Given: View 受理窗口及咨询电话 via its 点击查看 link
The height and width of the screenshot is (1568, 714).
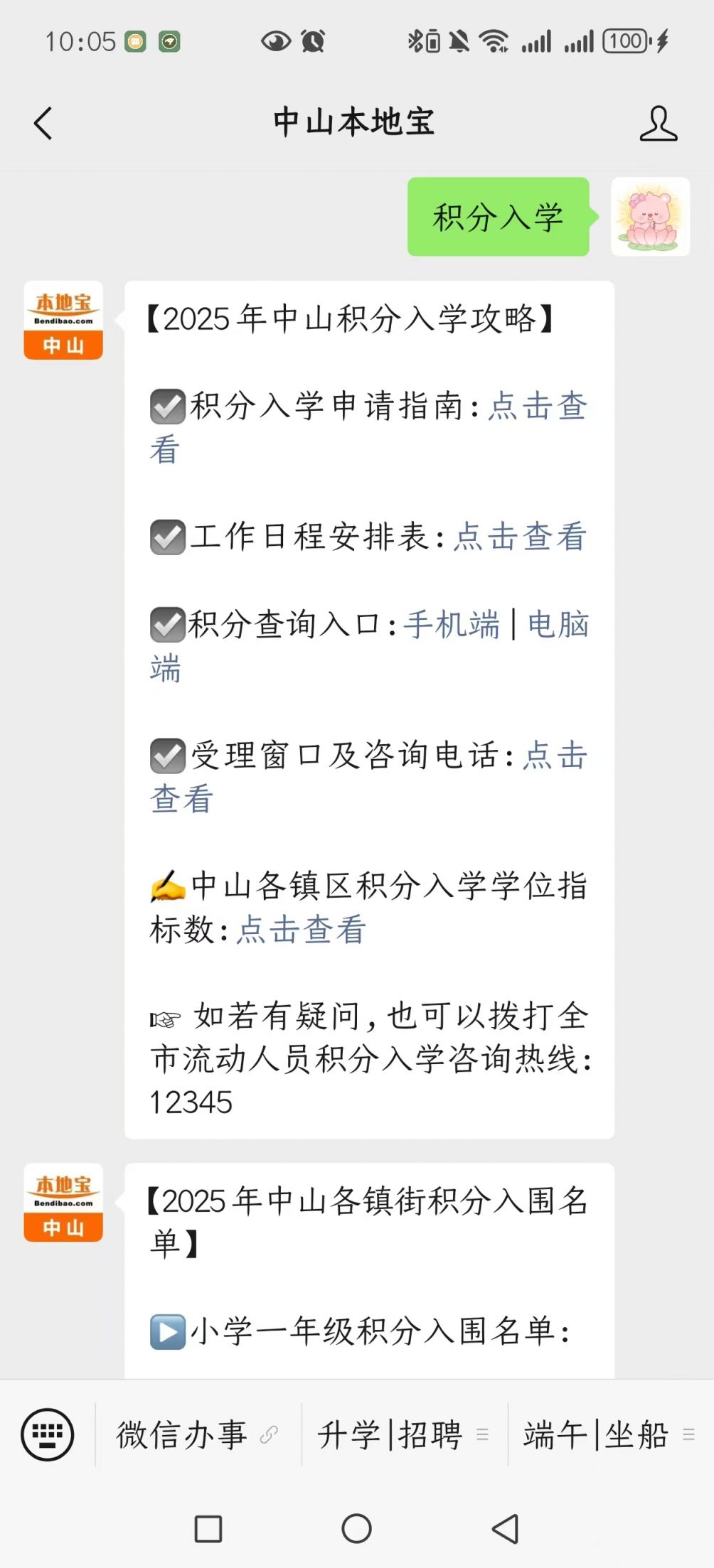Looking at the screenshot, I should 555,756.
